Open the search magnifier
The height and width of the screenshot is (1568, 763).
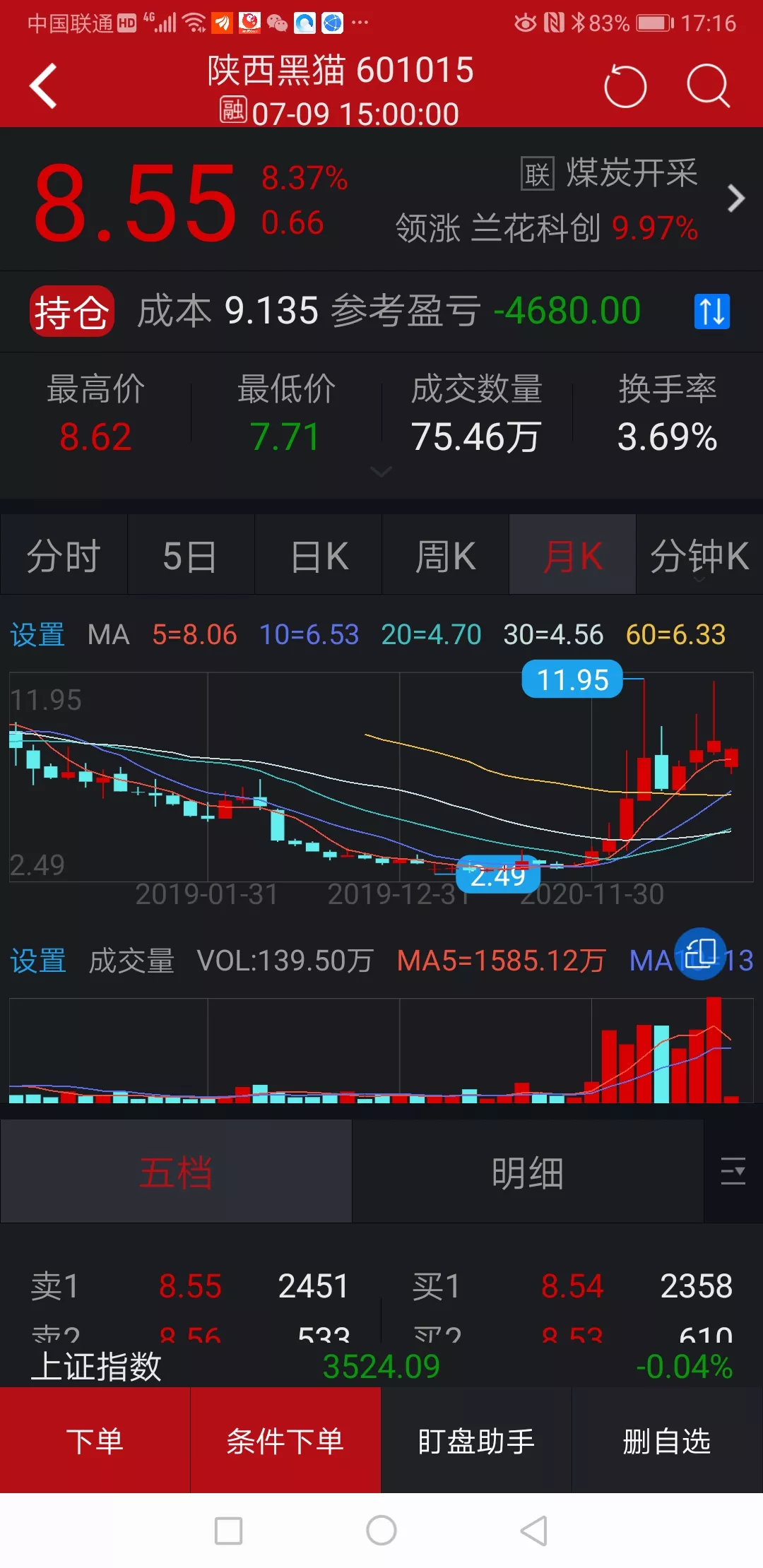(707, 87)
